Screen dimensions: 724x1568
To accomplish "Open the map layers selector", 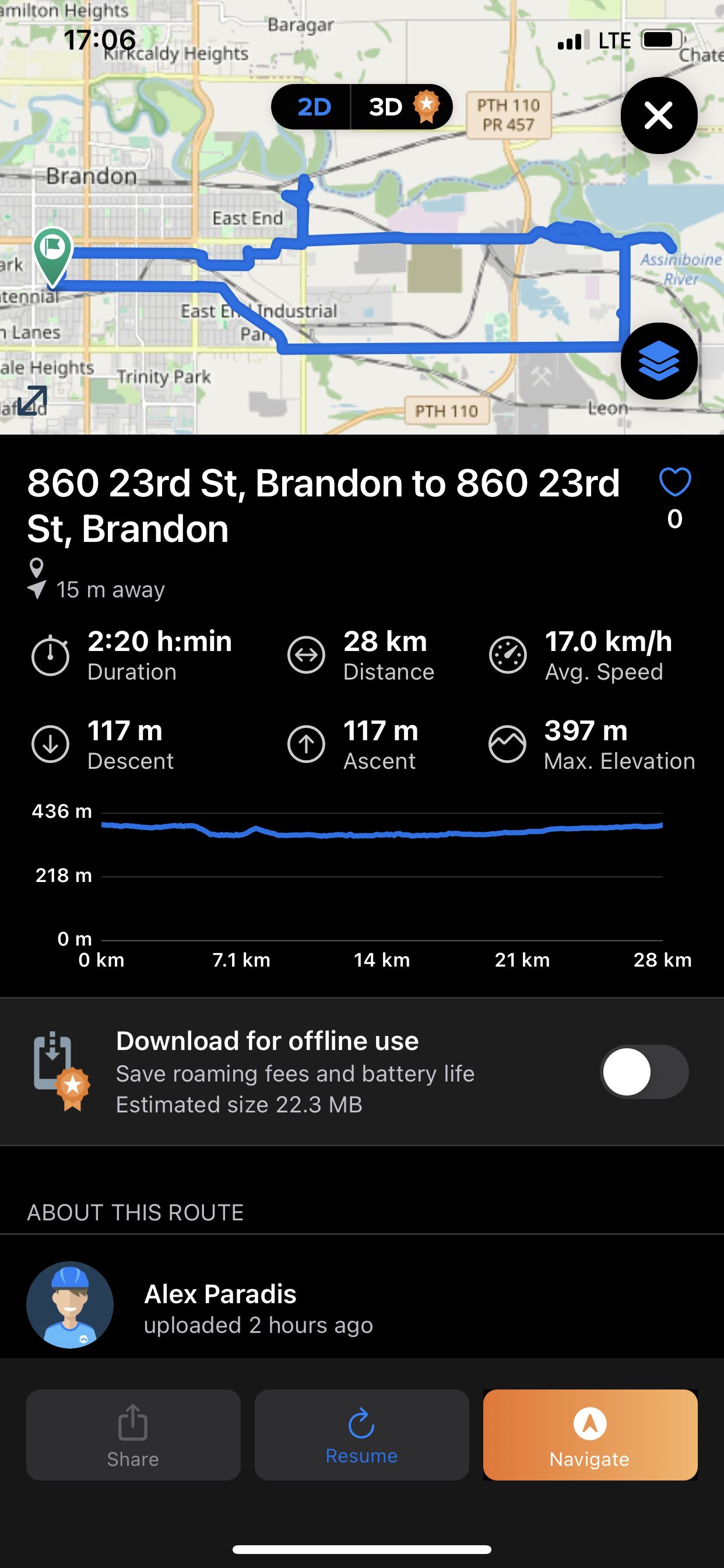I will pyautogui.click(x=658, y=361).
